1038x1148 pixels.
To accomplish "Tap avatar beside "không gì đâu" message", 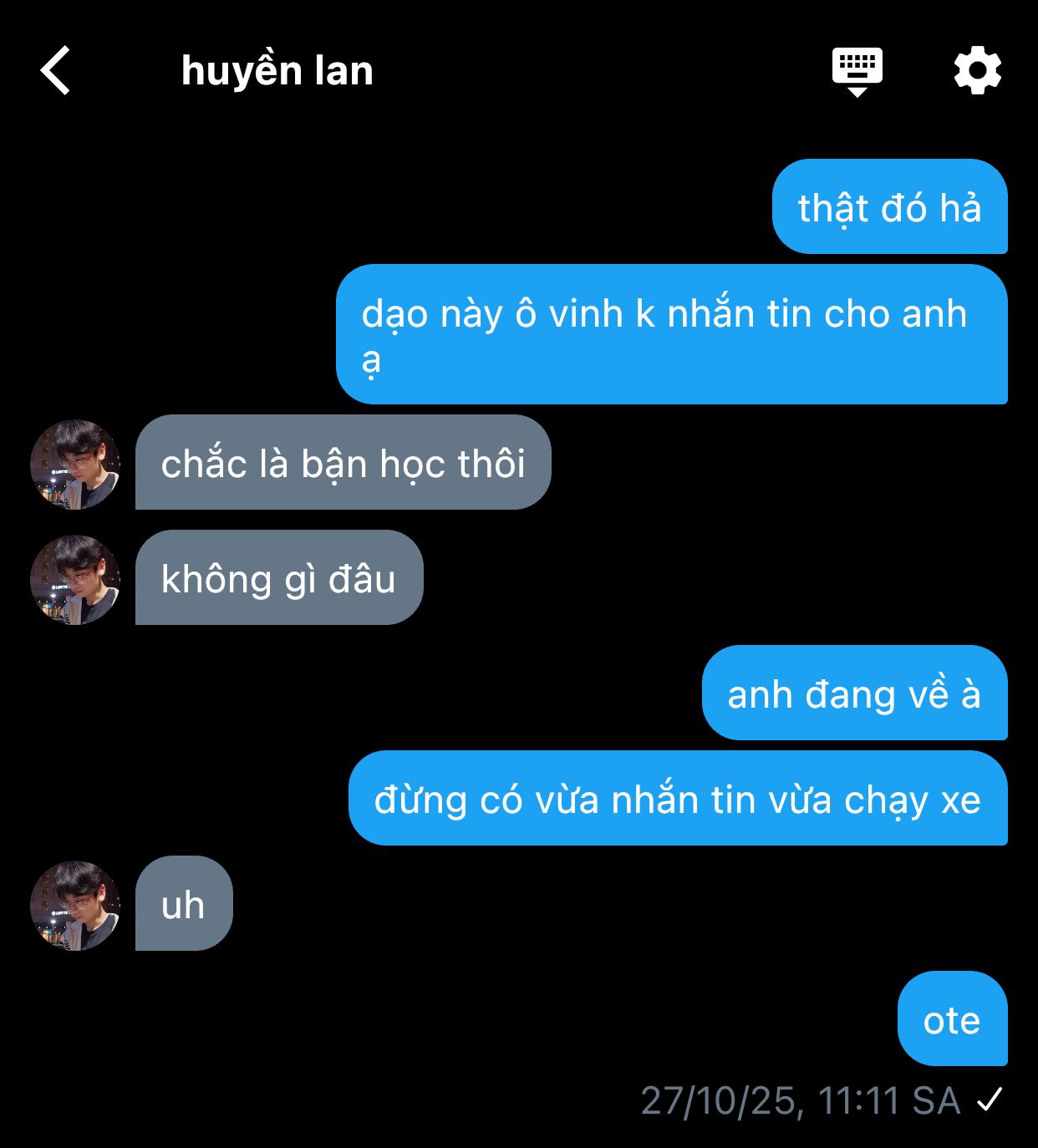I will click(x=75, y=580).
